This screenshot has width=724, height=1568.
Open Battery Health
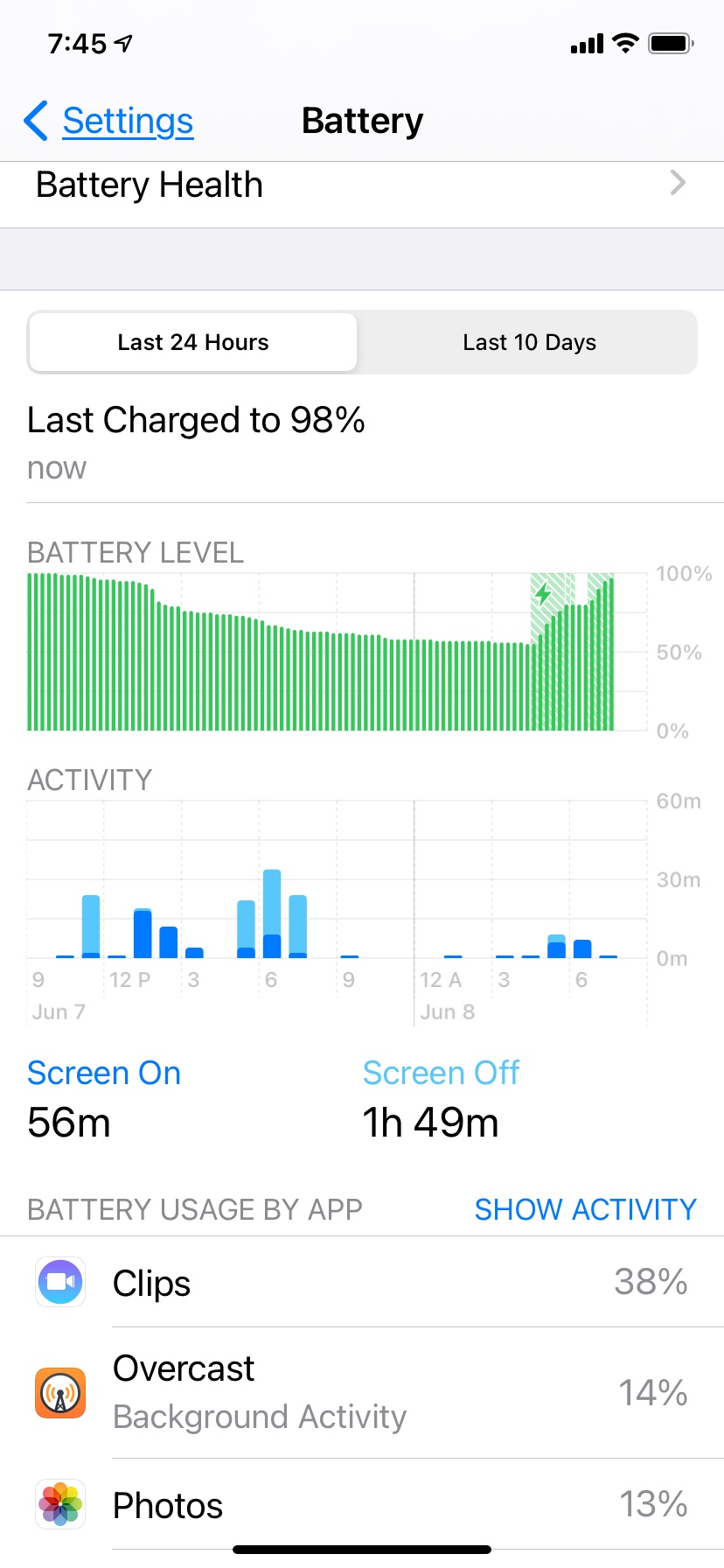coord(362,185)
